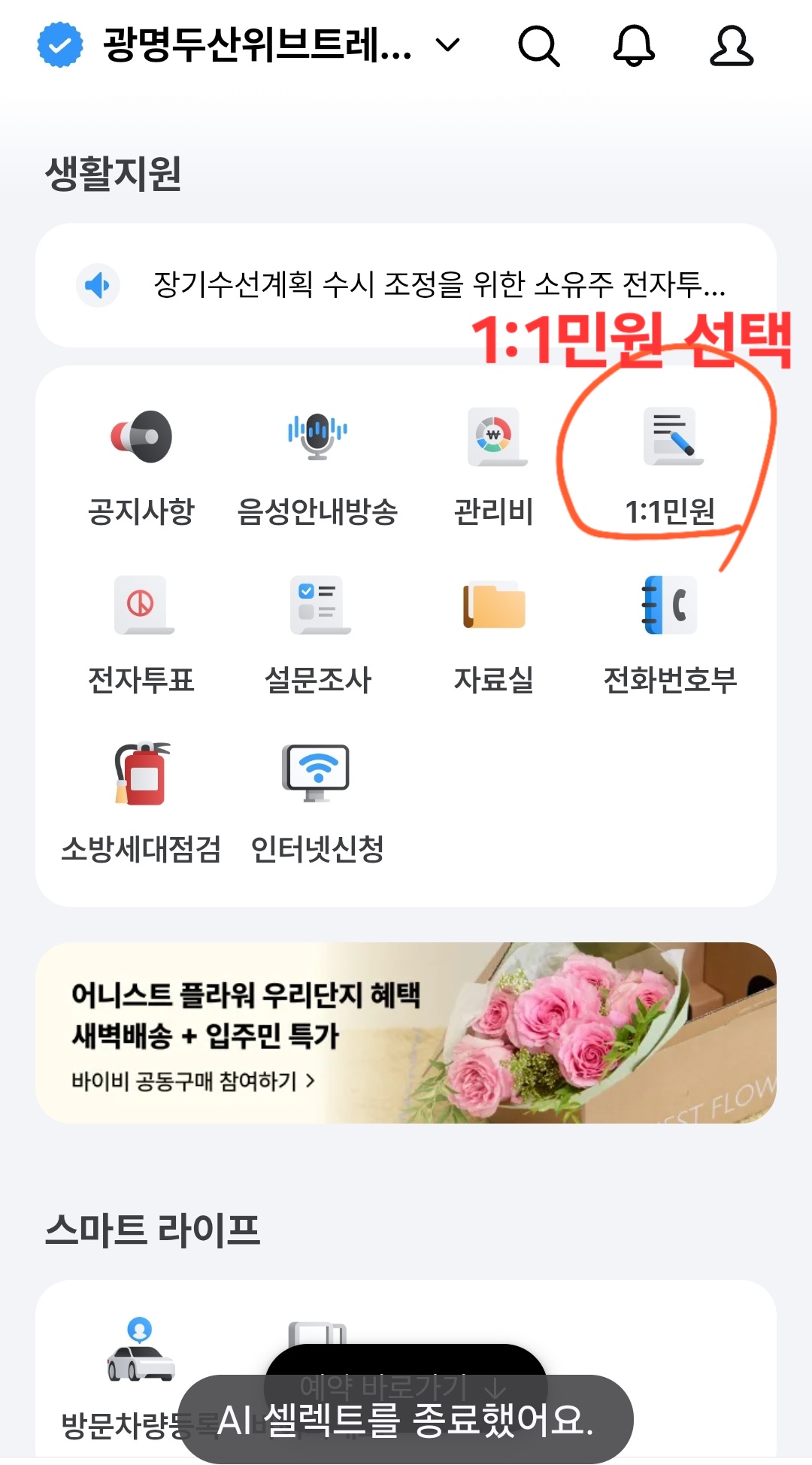
Task: Open the 장기수선계획 announcement banner
Action: [x=406, y=285]
